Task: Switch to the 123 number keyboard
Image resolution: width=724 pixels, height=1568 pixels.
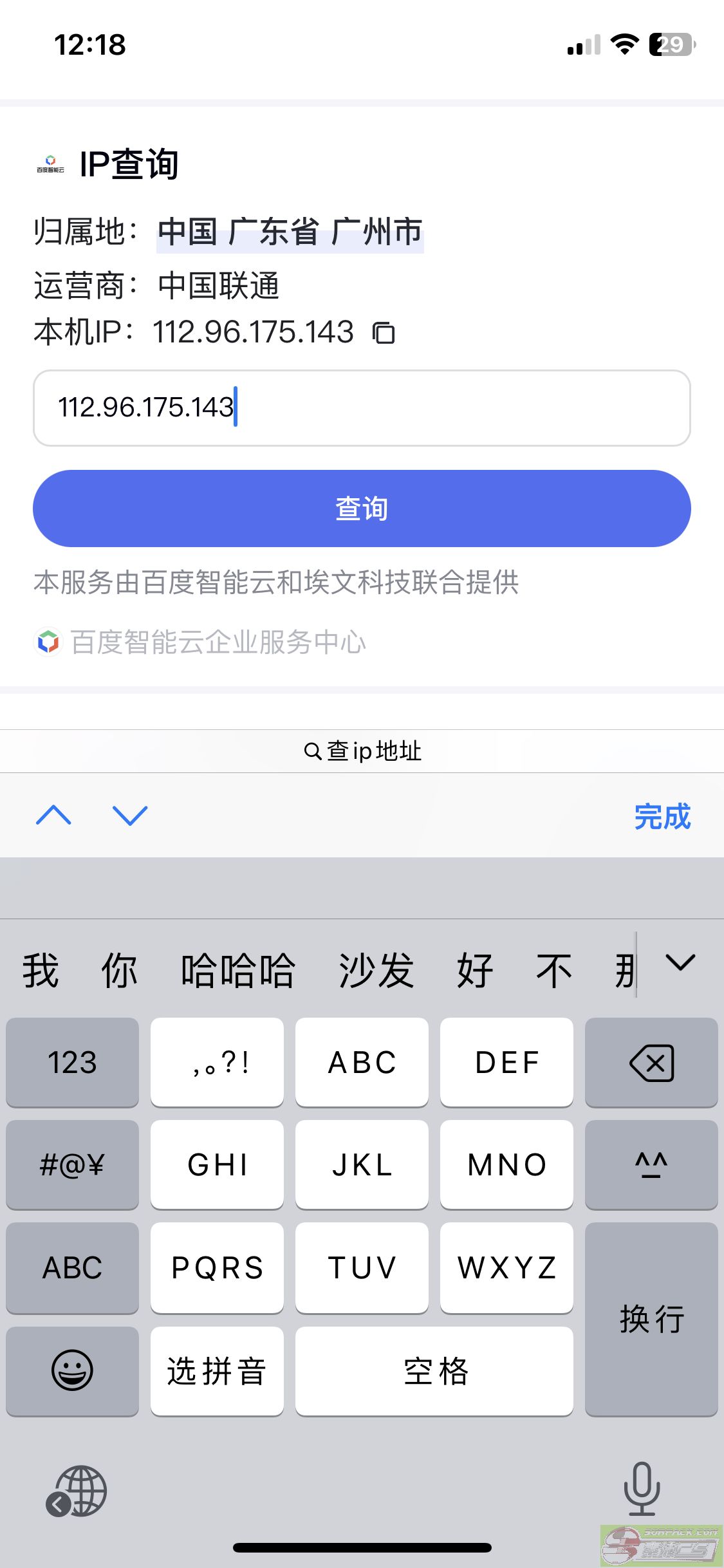Action: click(x=72, y=1062)
